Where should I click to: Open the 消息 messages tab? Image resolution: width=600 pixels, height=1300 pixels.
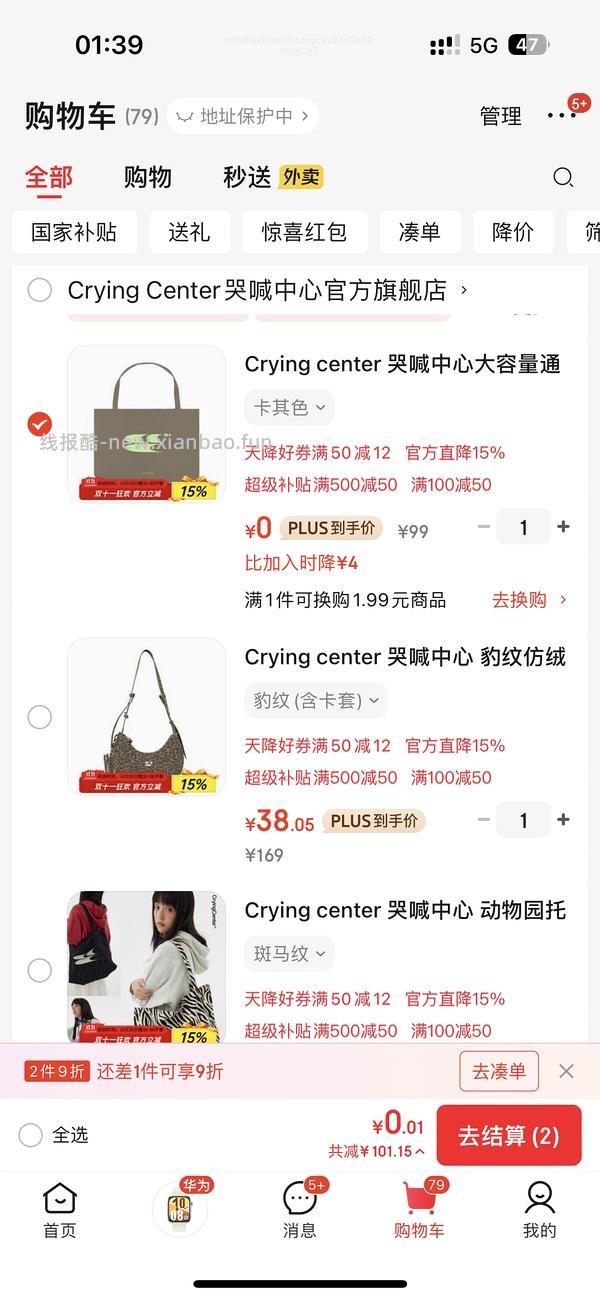(300, 1210)
